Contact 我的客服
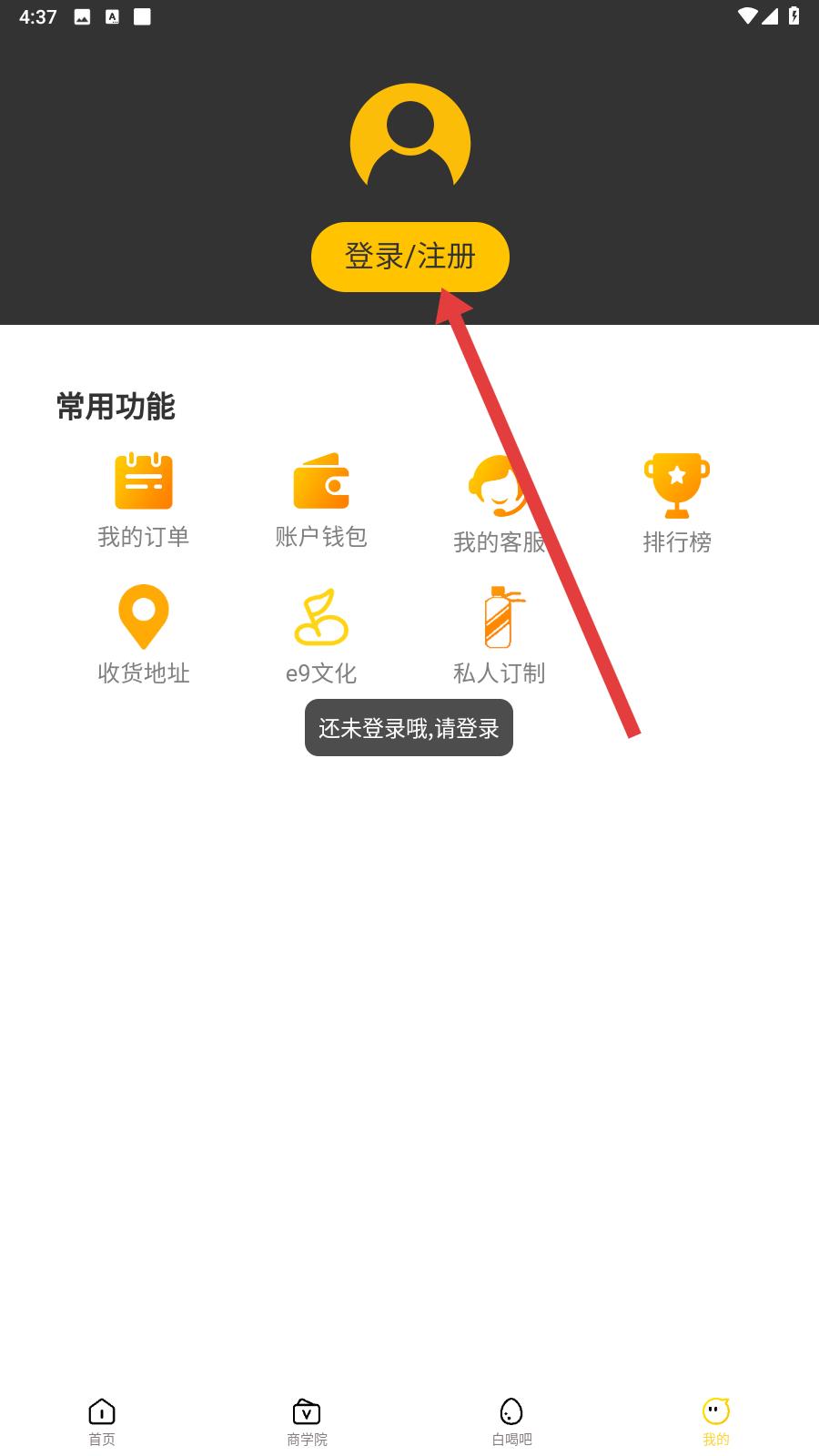The height and width of the screenshot is (1456, 819). [x=499, y=504]
